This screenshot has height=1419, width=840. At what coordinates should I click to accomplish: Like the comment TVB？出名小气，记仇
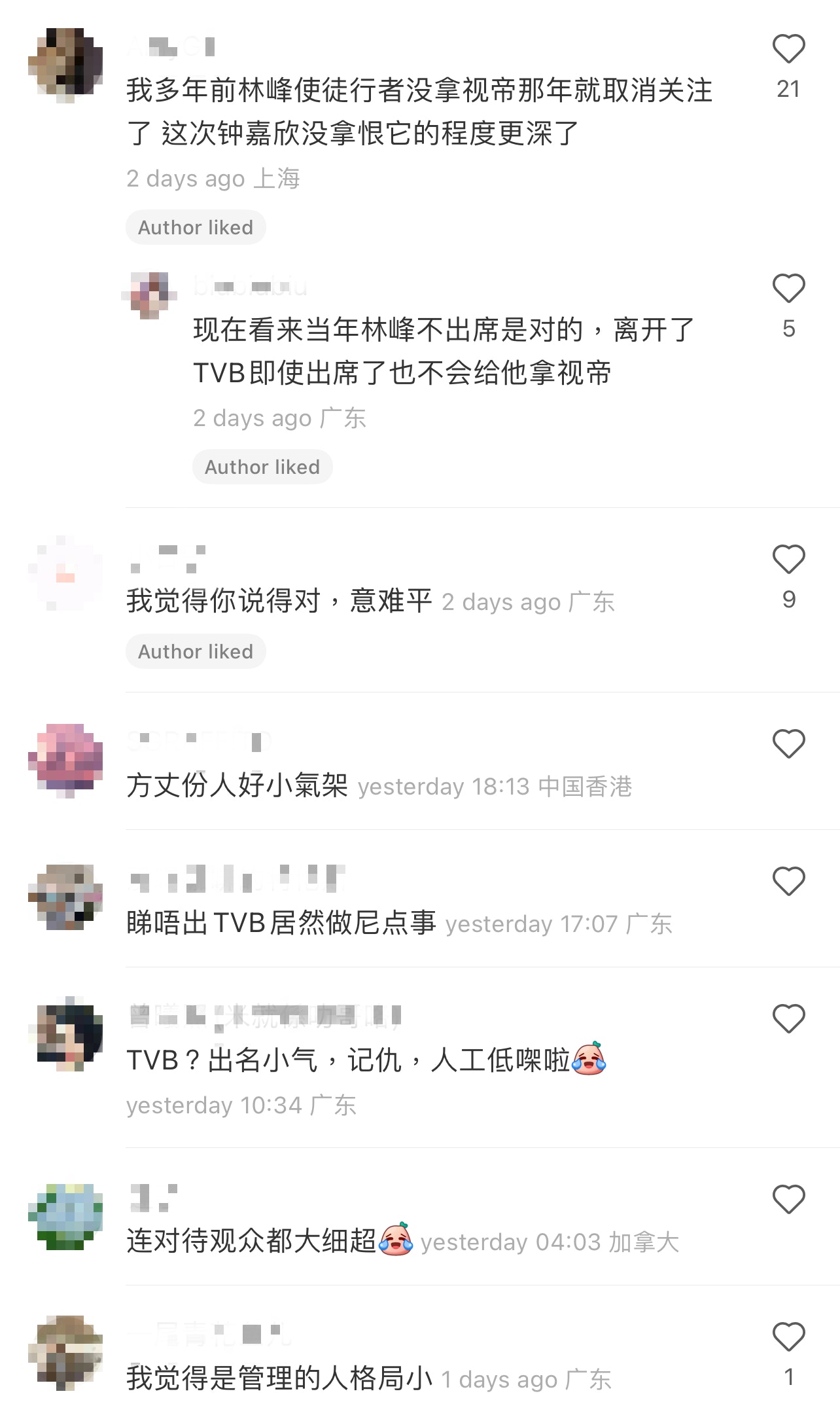[788, 1019]
